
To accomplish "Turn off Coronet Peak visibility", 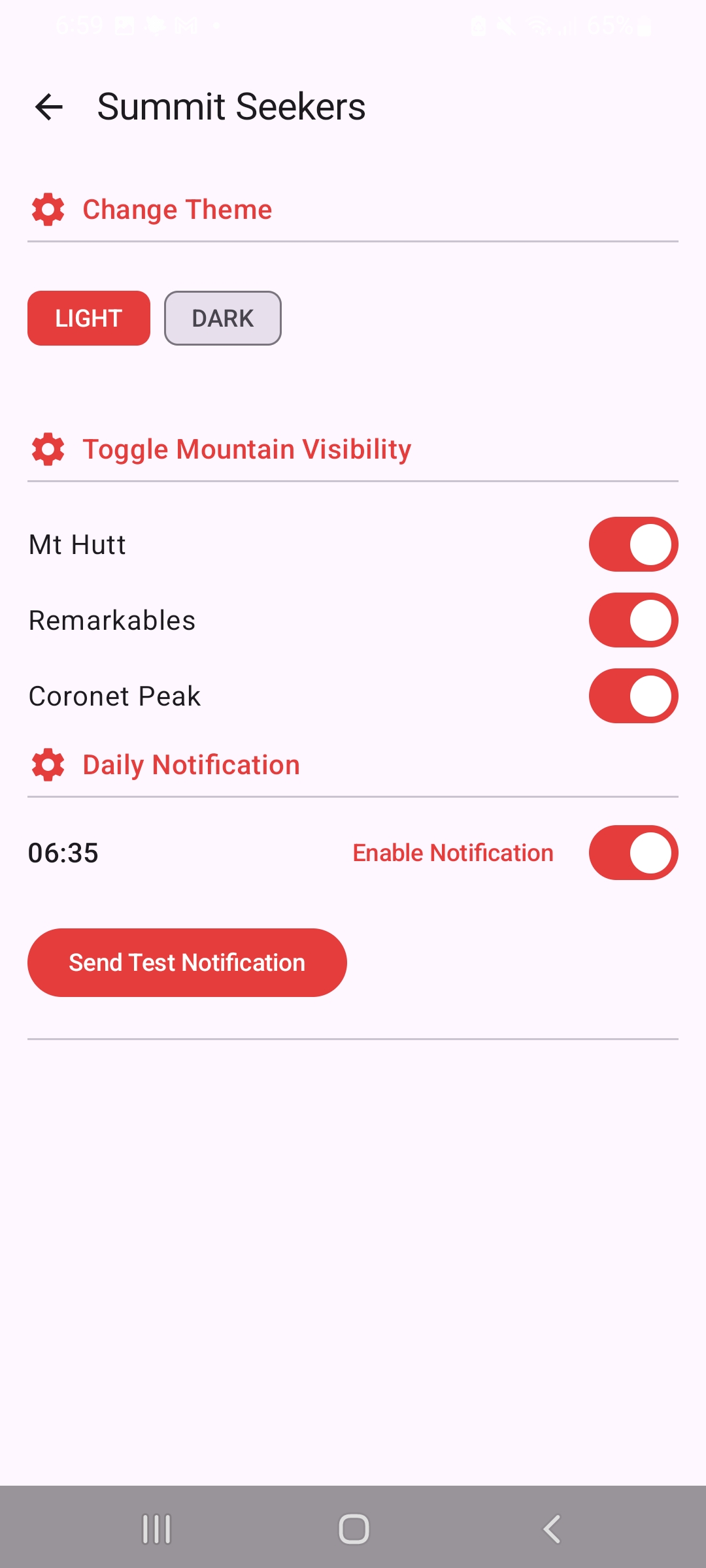I will coord(632,696).
